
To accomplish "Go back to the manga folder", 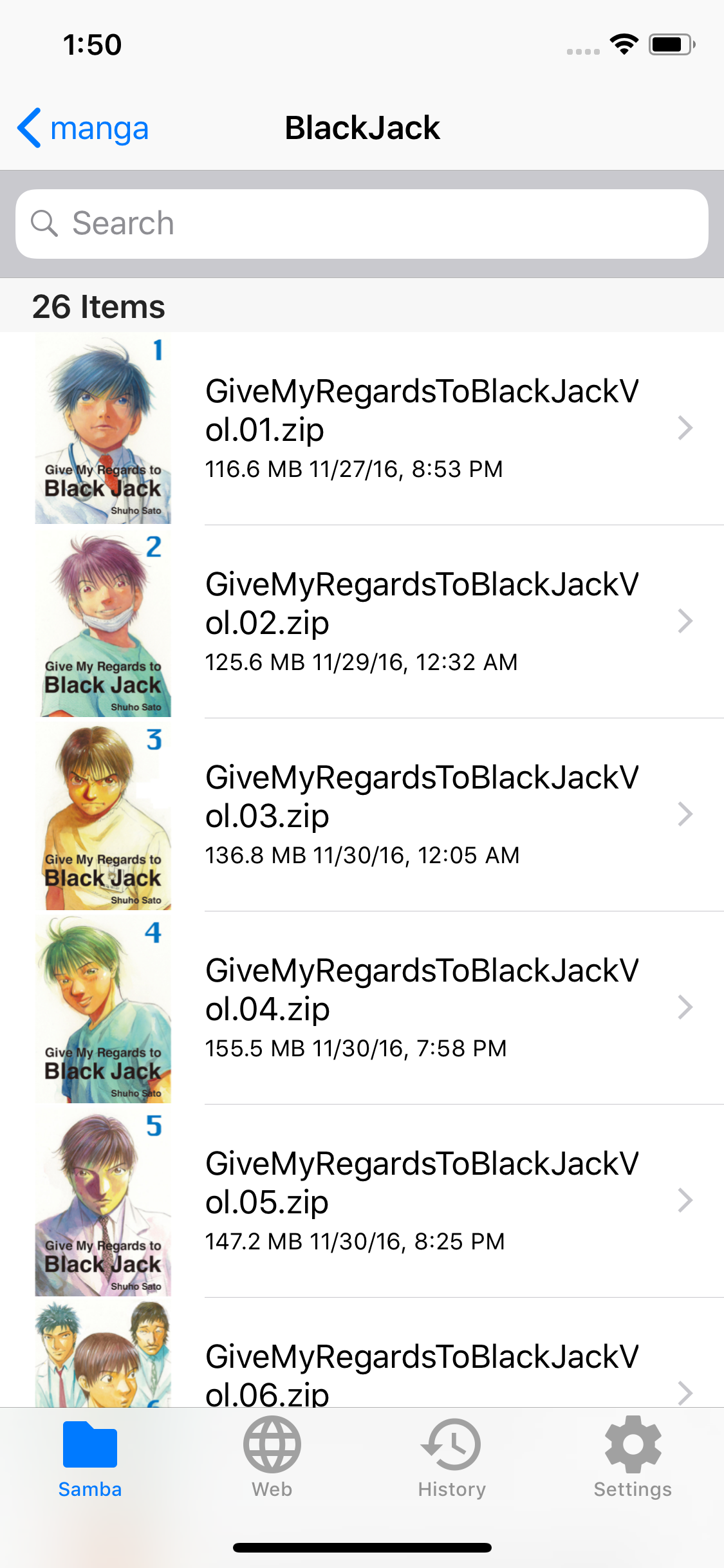I will point(84,128).
